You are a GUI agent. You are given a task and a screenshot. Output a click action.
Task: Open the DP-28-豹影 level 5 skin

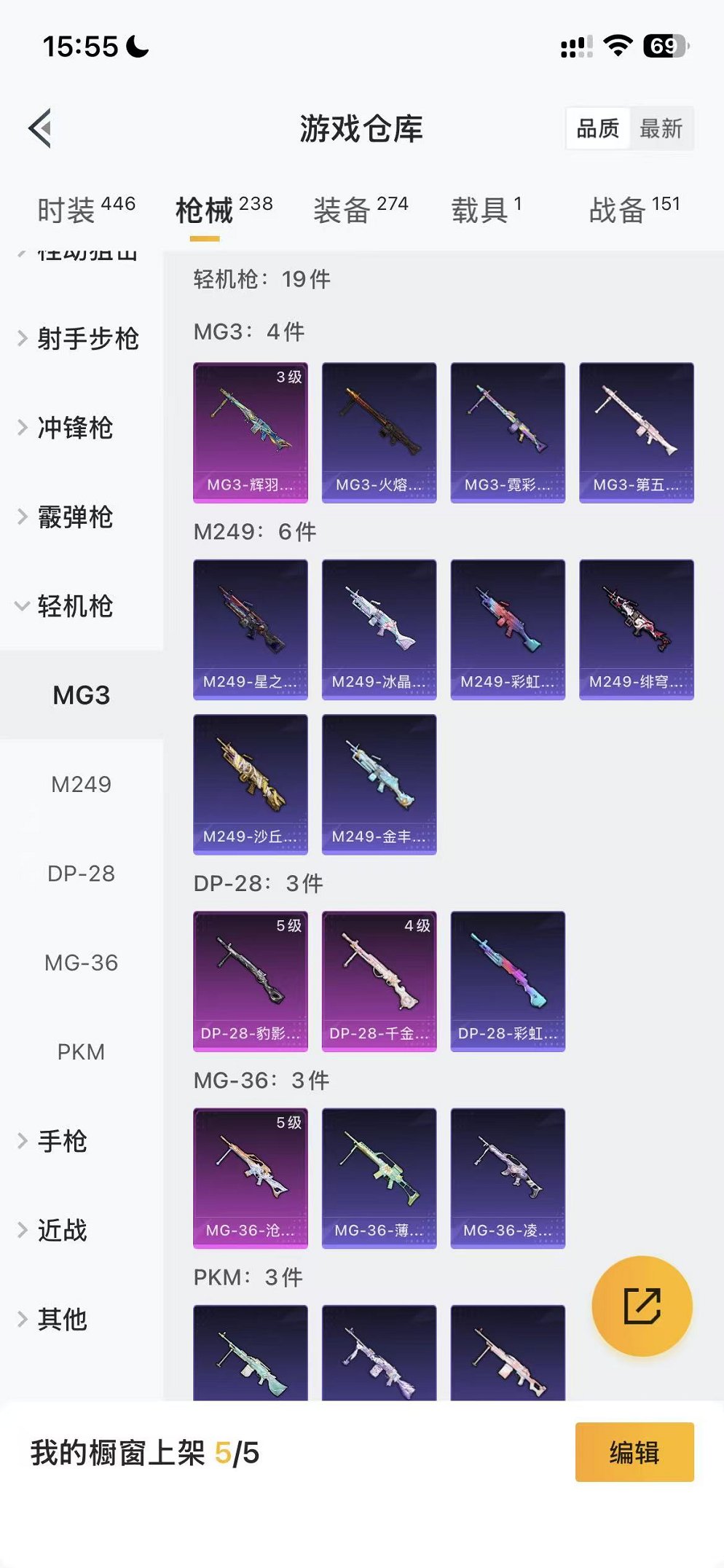pos(251,981)
